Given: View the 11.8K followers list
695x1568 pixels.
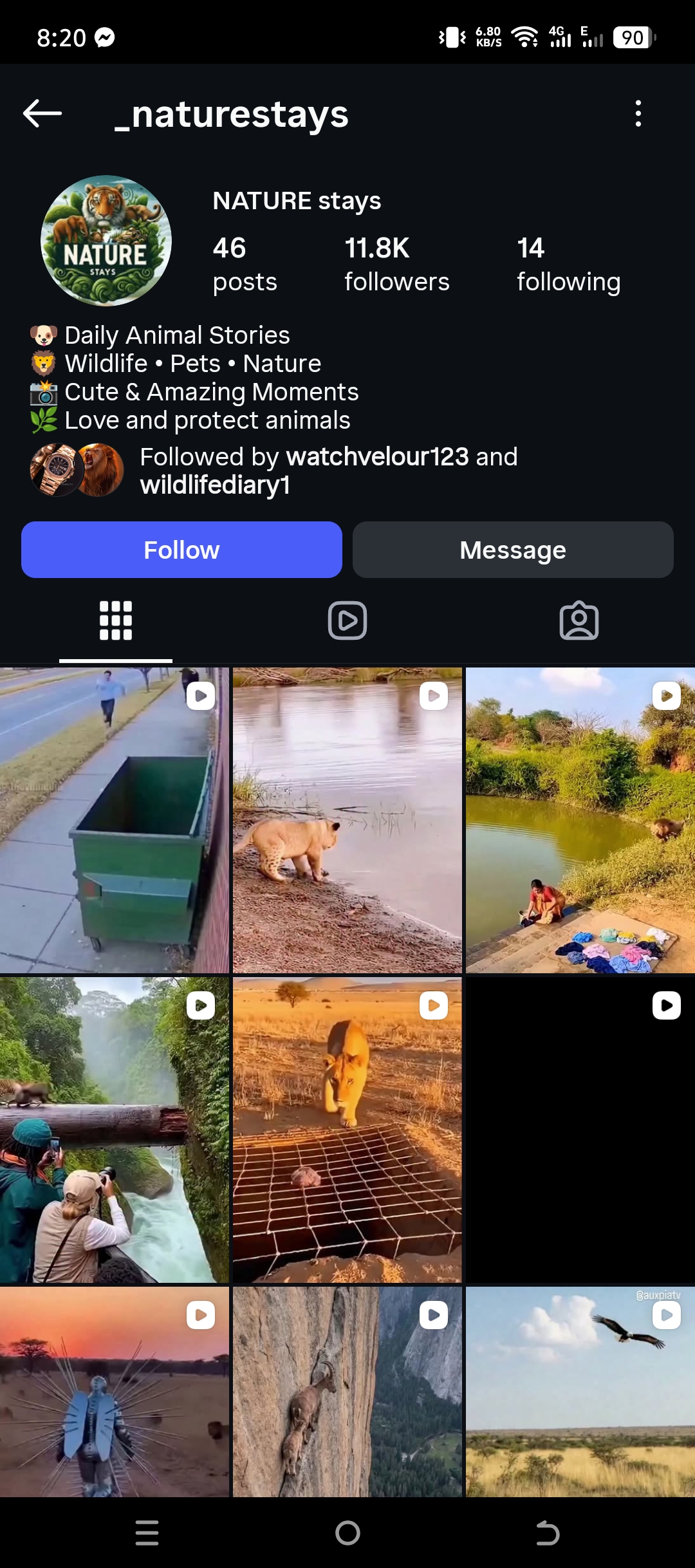Looking at the screenshot, I should pyautogui.click(x=396, y=265).
